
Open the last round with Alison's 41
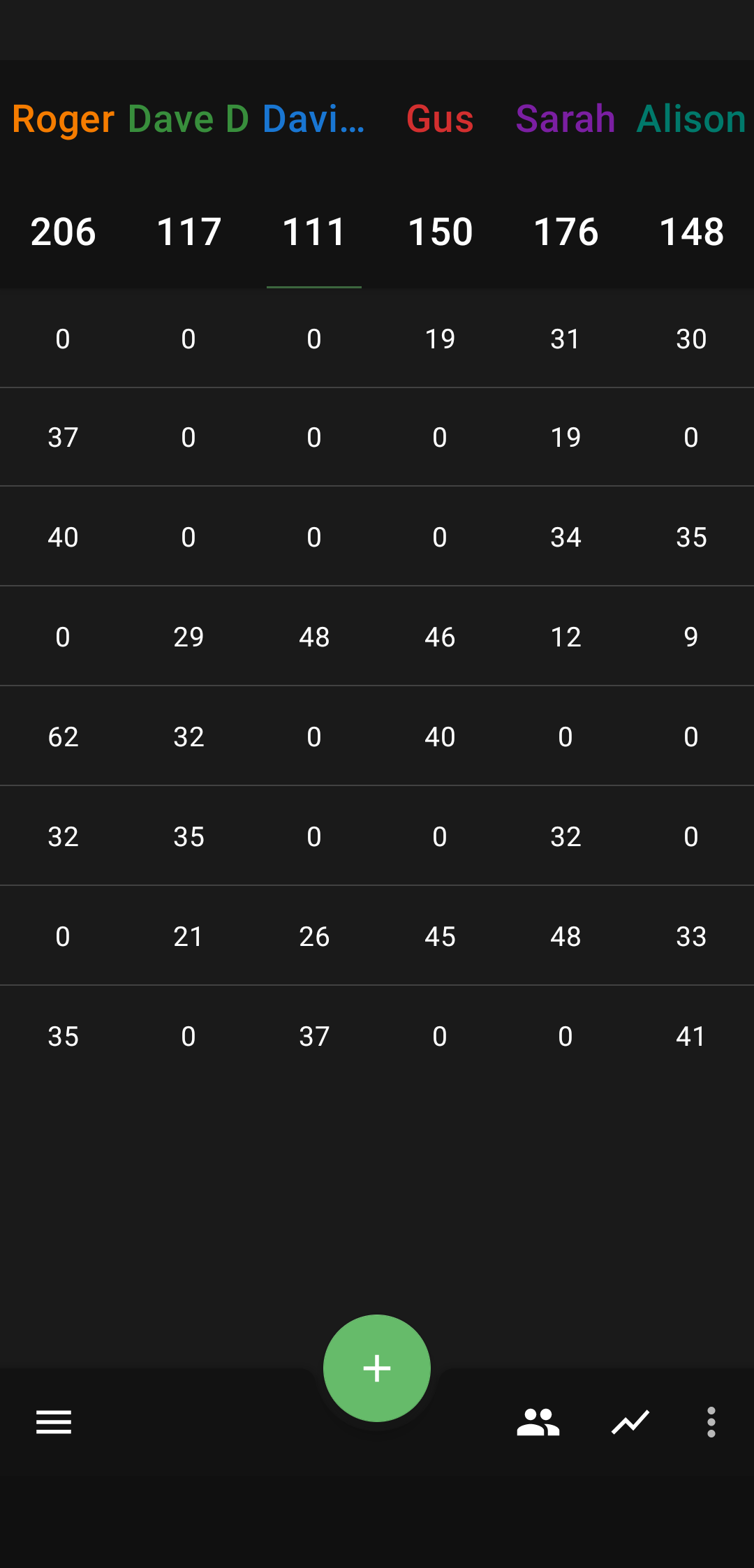pos(377,1036)
